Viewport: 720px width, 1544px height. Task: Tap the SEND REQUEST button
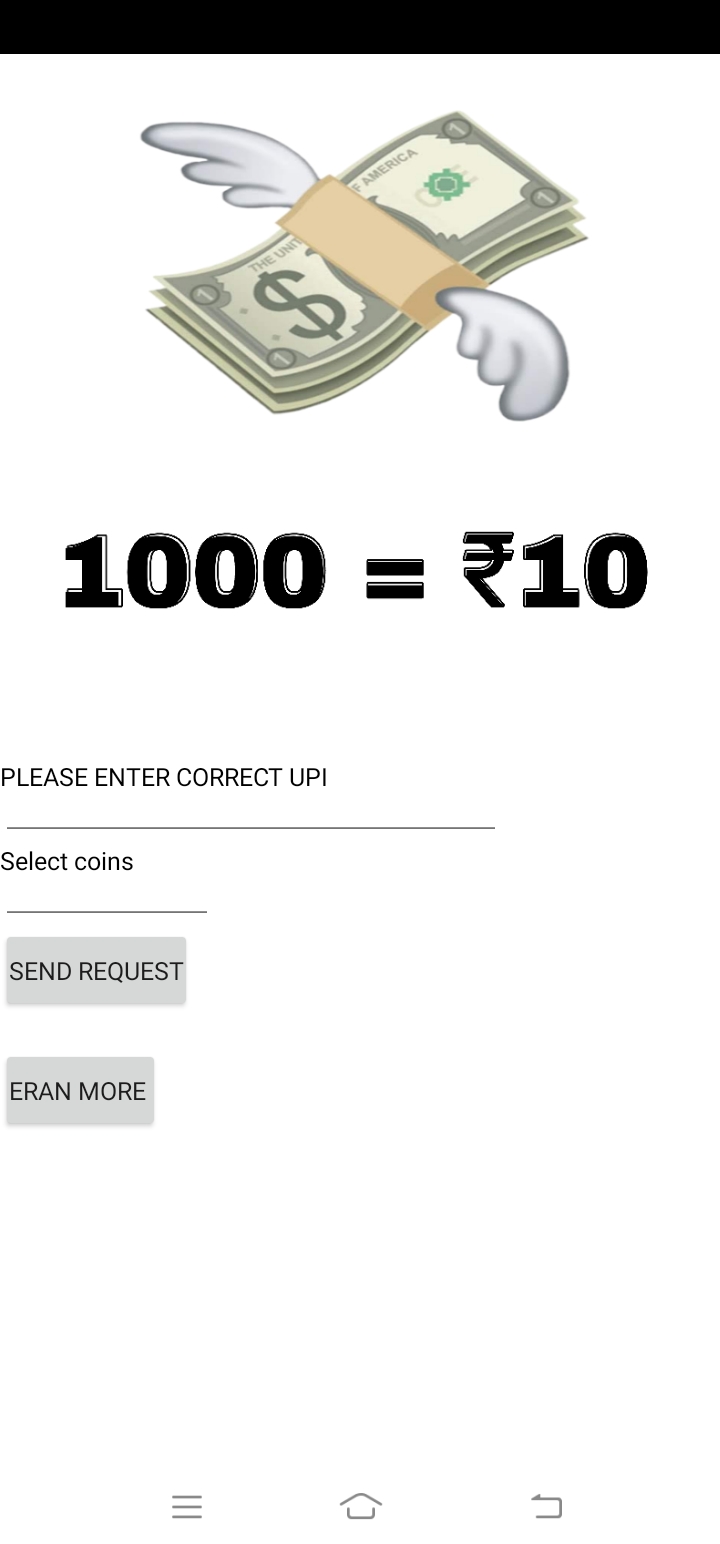(x=96, y=971)
